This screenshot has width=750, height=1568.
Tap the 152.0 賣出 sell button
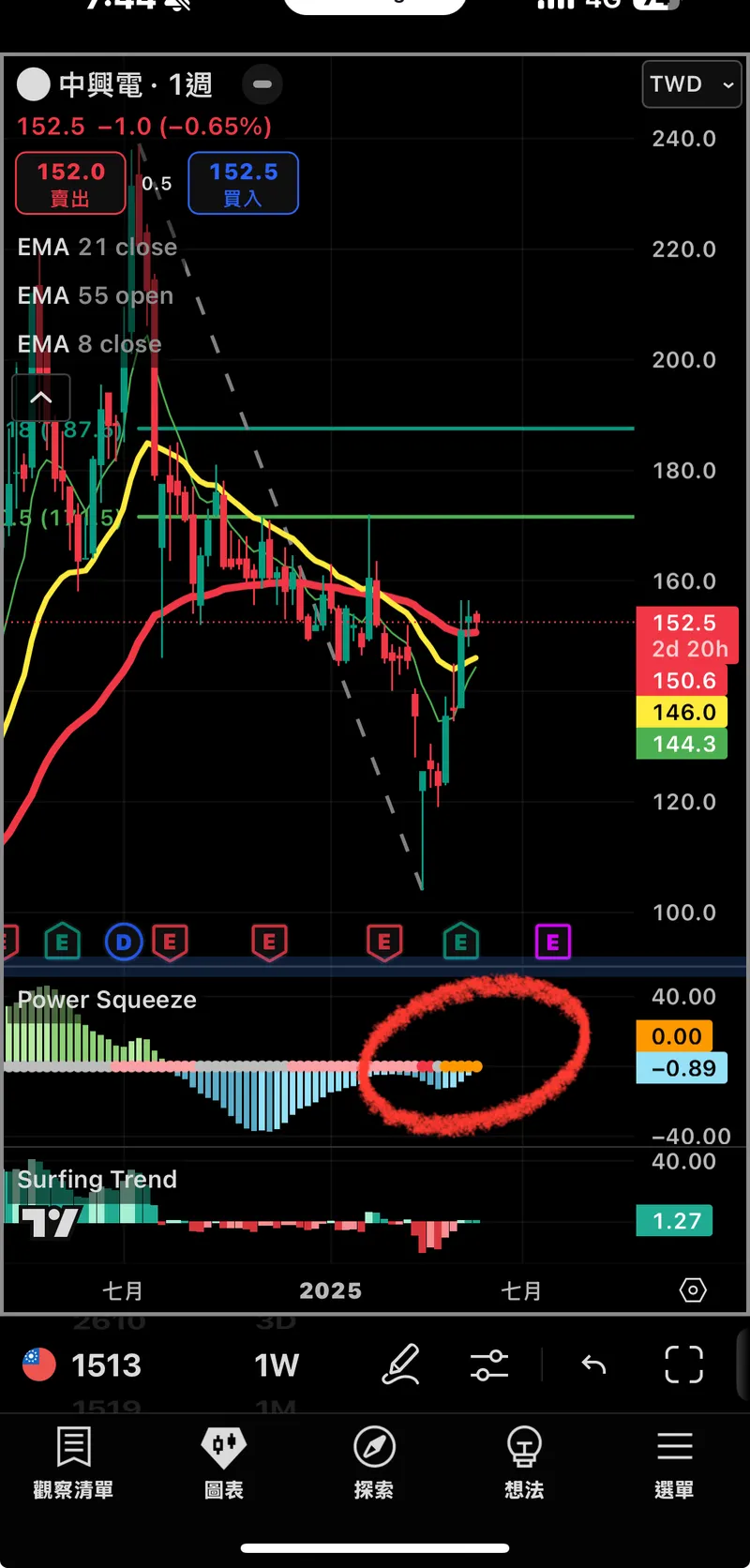(x=70, y=183)
